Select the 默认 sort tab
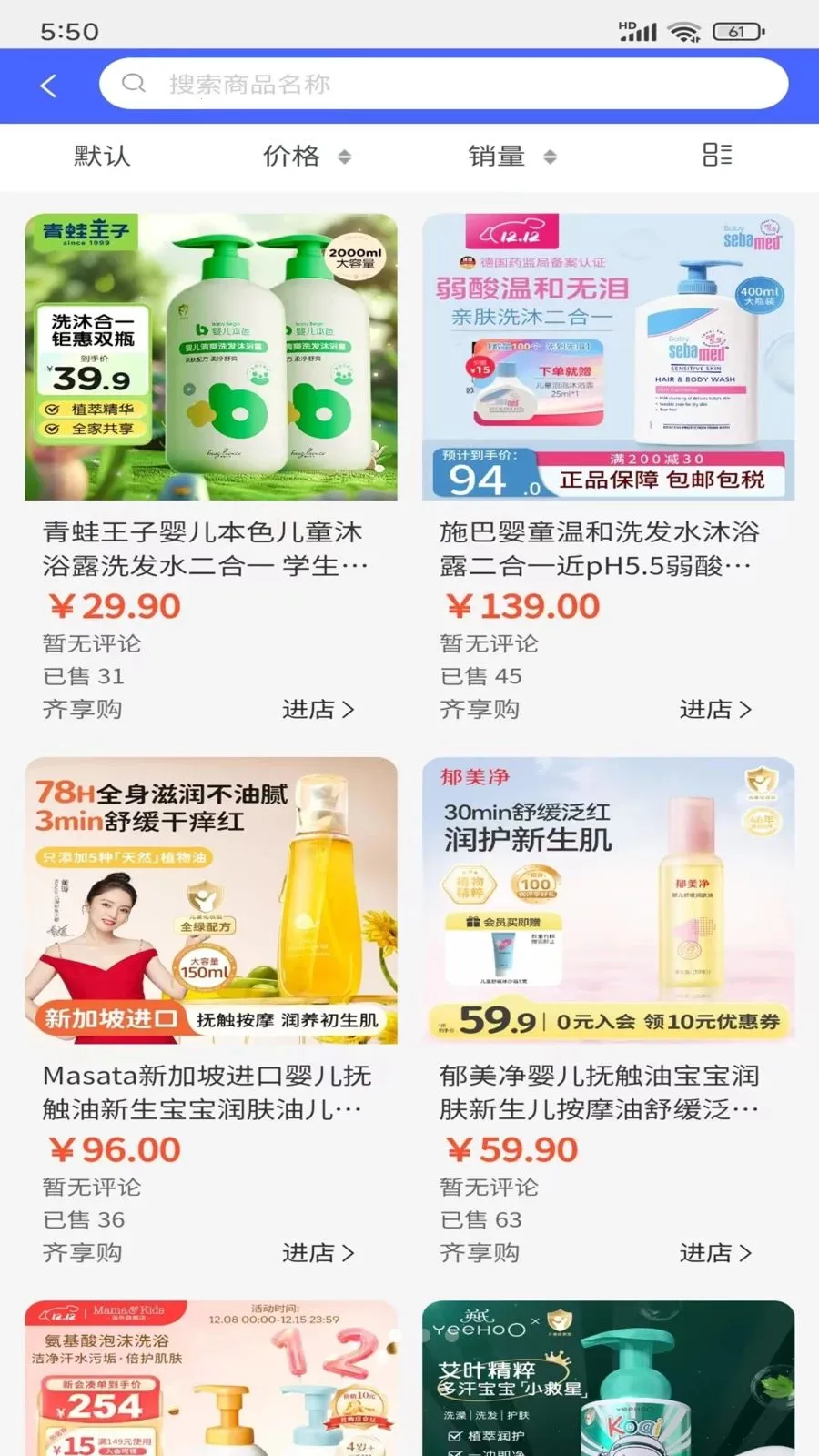Screen dimensions: 819x1456 (x=102, y=156)
